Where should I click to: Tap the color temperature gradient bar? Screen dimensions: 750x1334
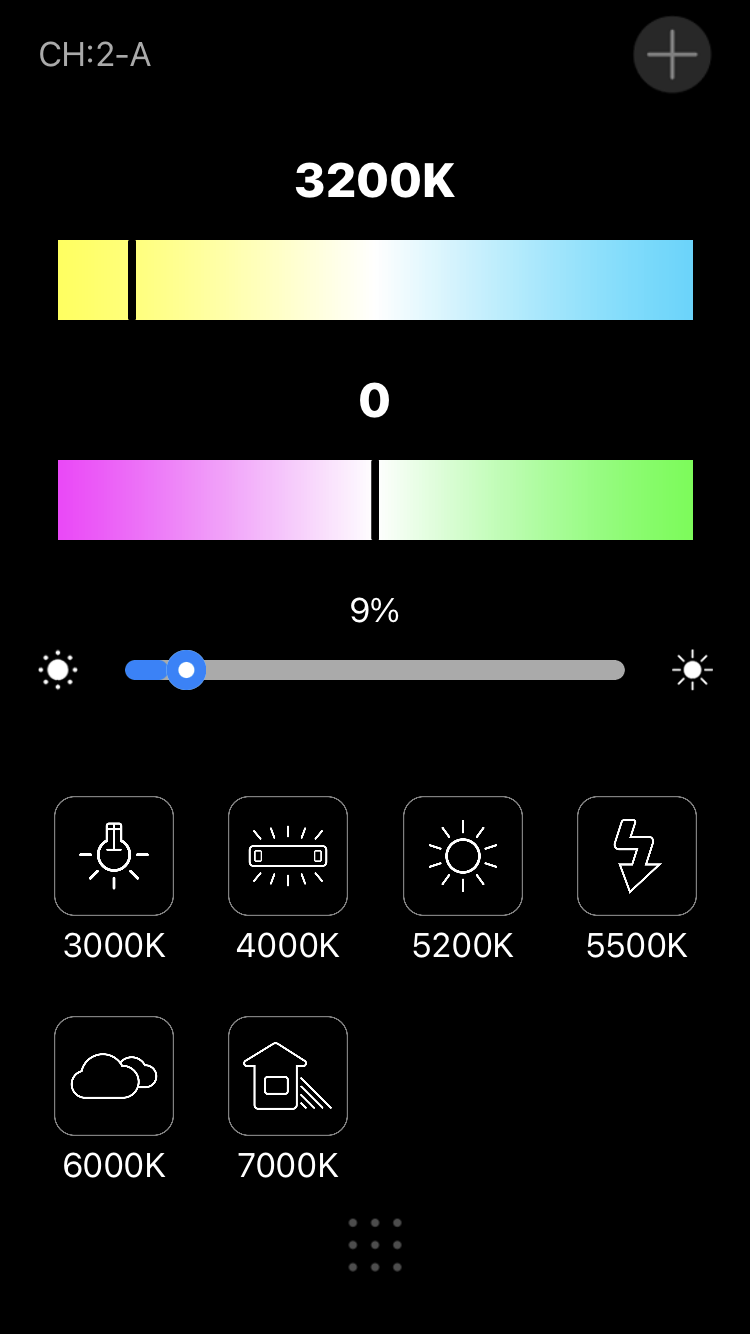pyautogui.click(x=375, y=280)
